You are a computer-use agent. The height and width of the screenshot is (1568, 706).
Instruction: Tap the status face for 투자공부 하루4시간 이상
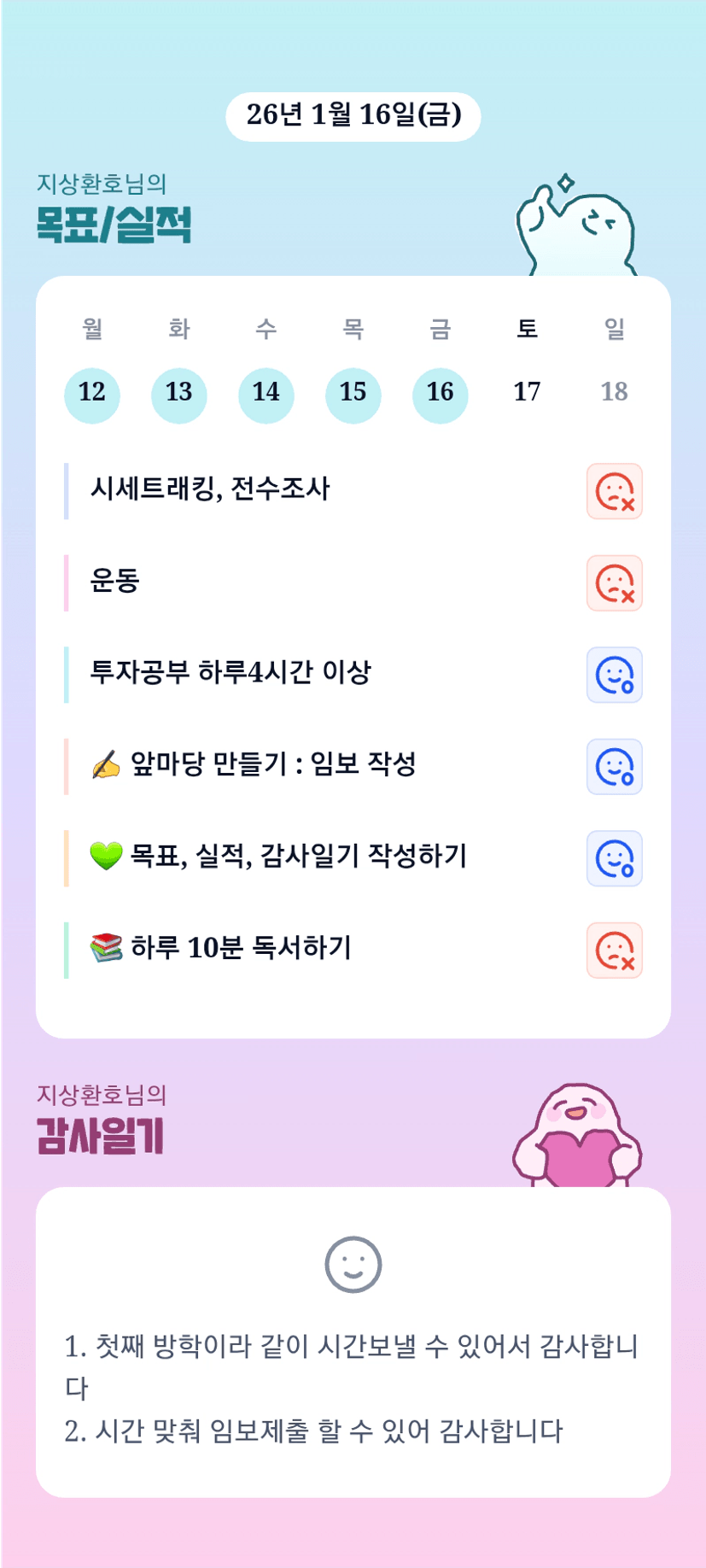coord(615,676)
